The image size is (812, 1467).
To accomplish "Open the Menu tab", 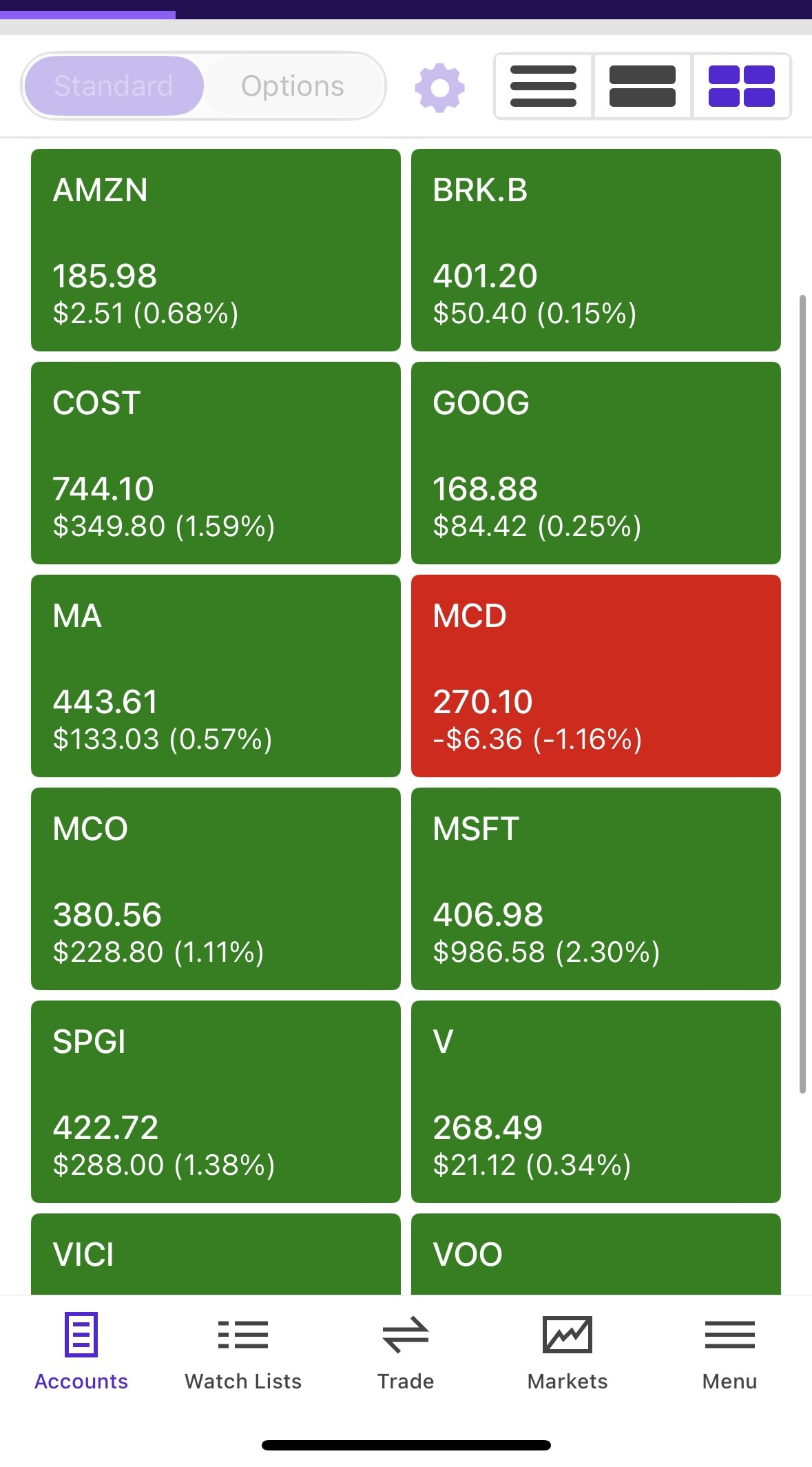I will tap(730, 1351).
